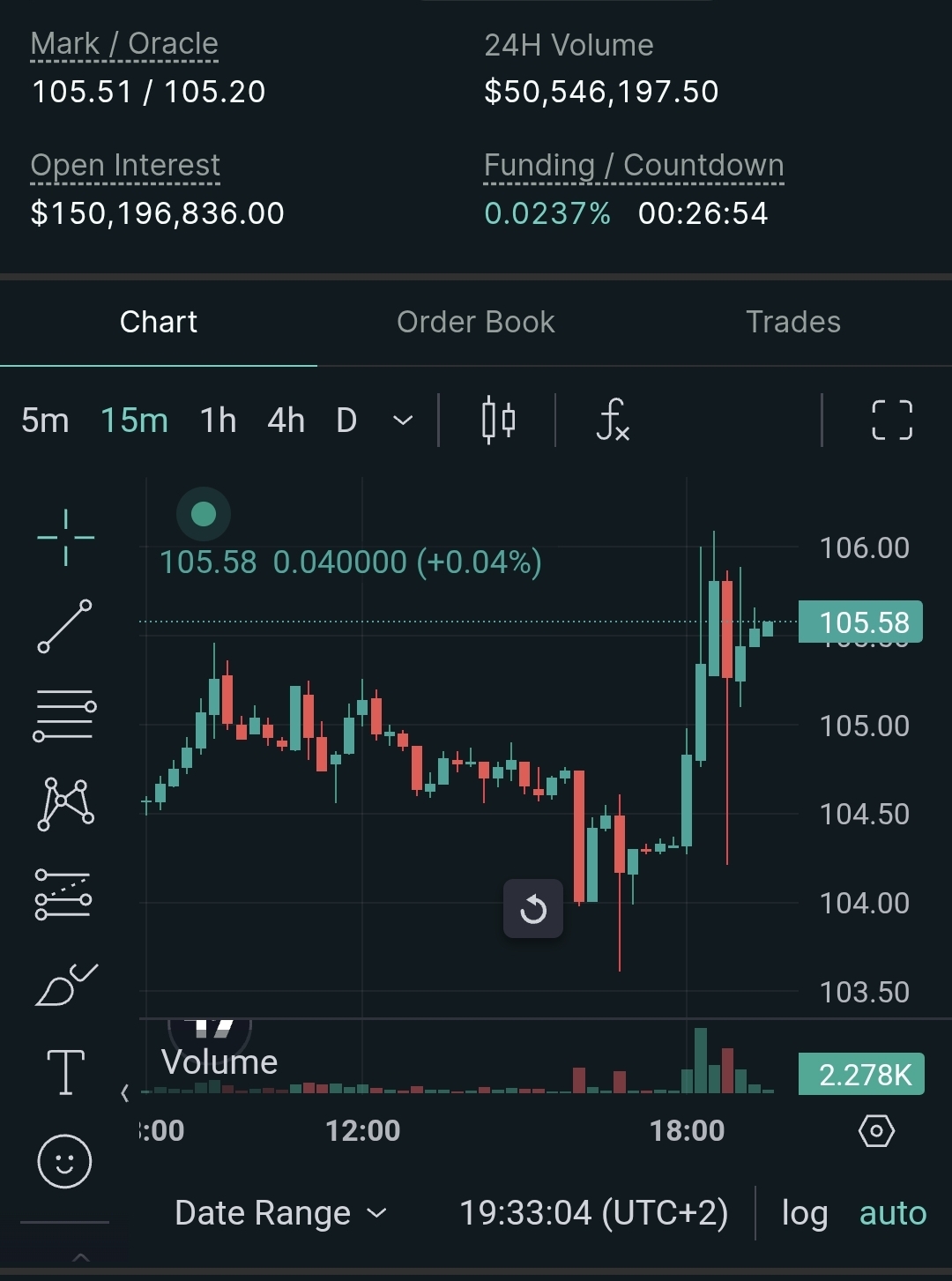Switch chart to 1h interval
Screen dimensions: 952x1281
[x=218, y=421]
